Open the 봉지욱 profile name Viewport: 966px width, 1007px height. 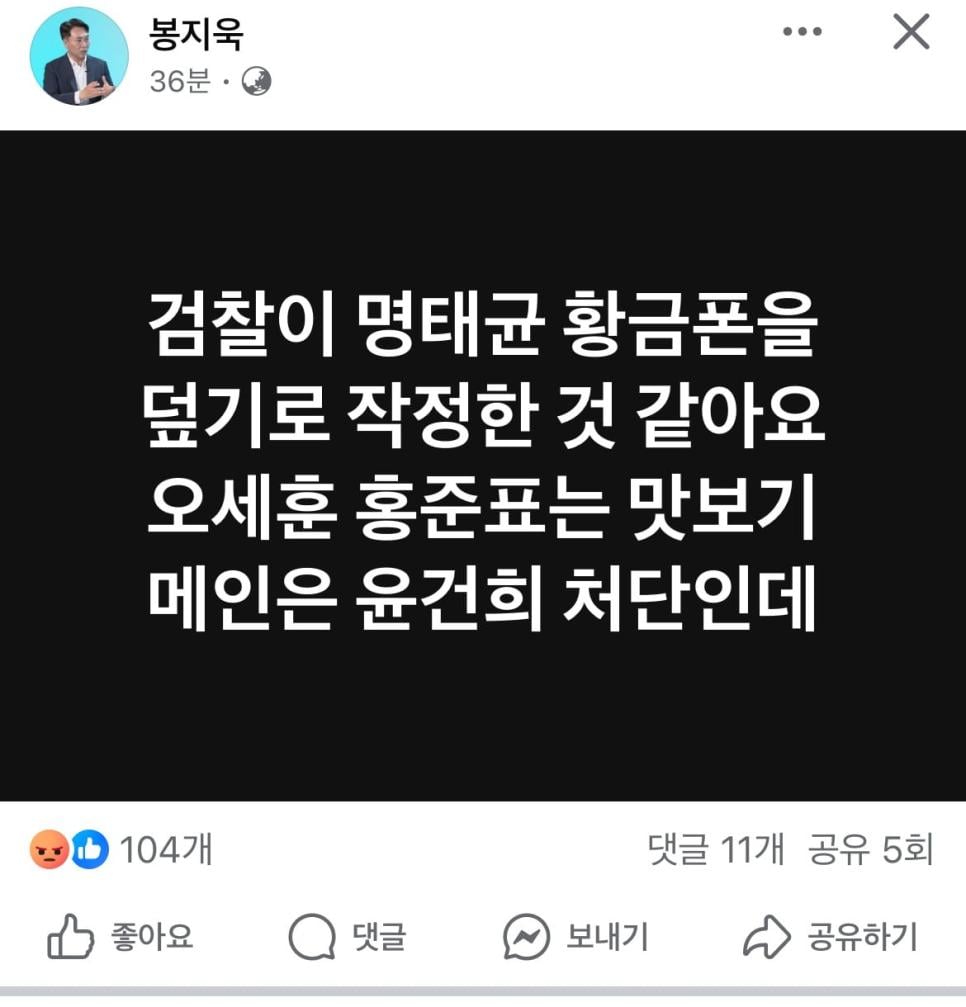click(196, 34)
